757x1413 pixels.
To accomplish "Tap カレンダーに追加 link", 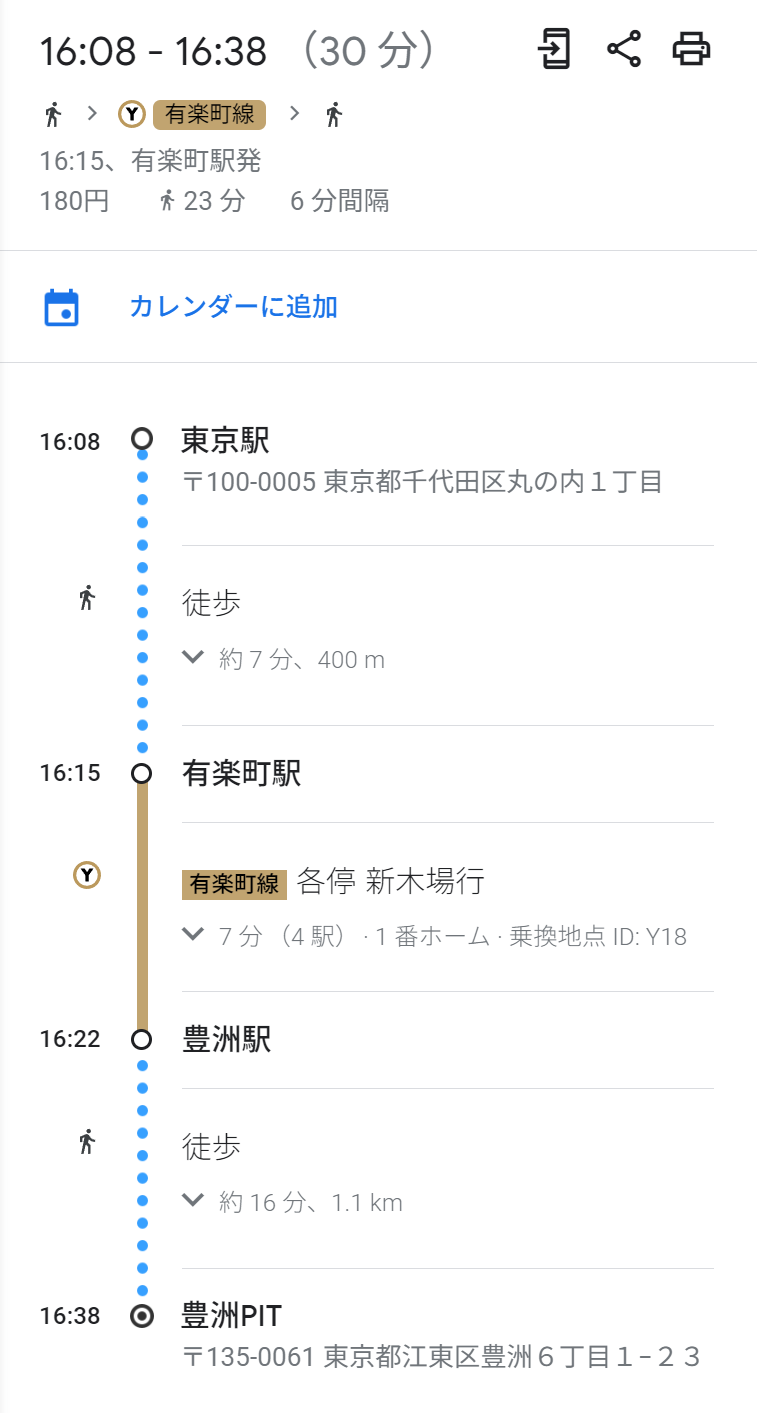I will point(233,307).
